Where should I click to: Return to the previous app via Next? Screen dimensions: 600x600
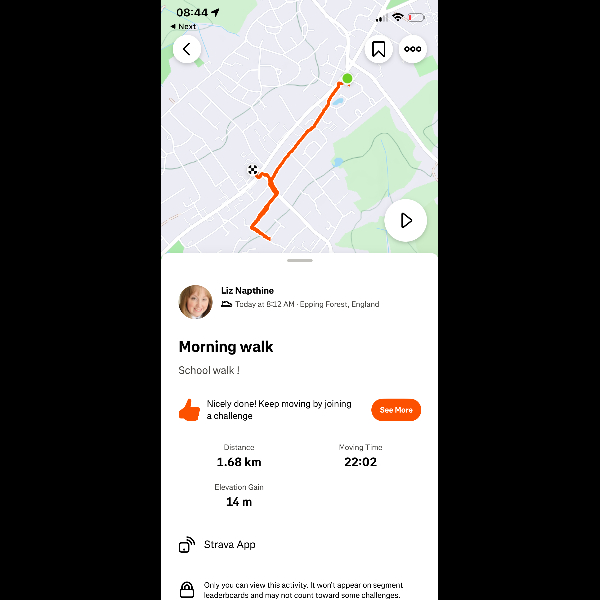coord(183,27)
